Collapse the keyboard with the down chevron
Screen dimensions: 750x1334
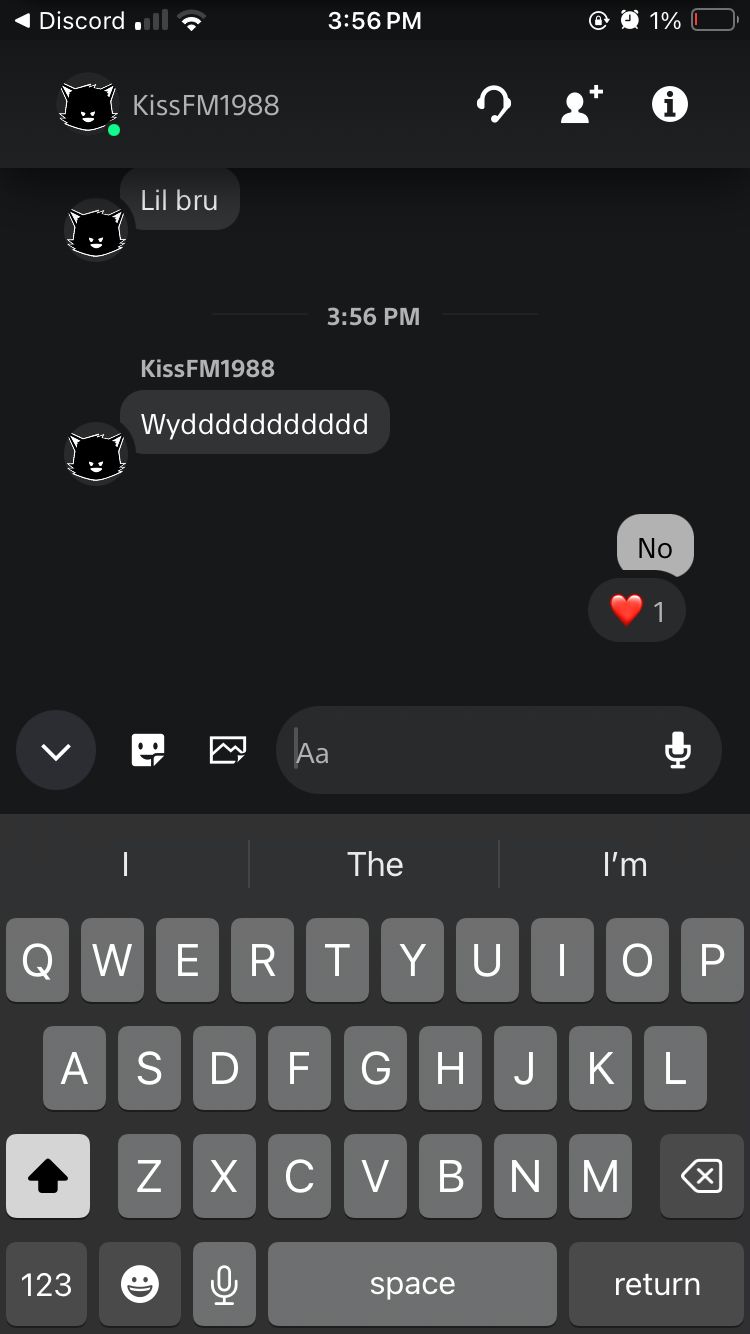pyautogui.click(x=56, y=751)
